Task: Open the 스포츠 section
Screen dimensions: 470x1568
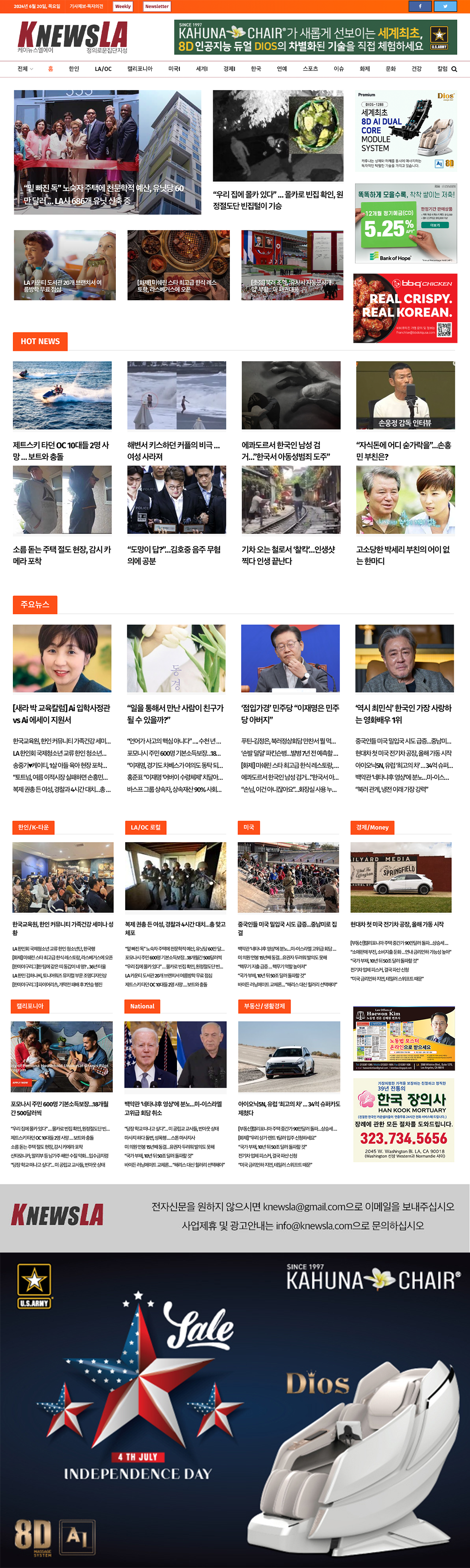Action: pyautogui.click(x=310, y=69)
